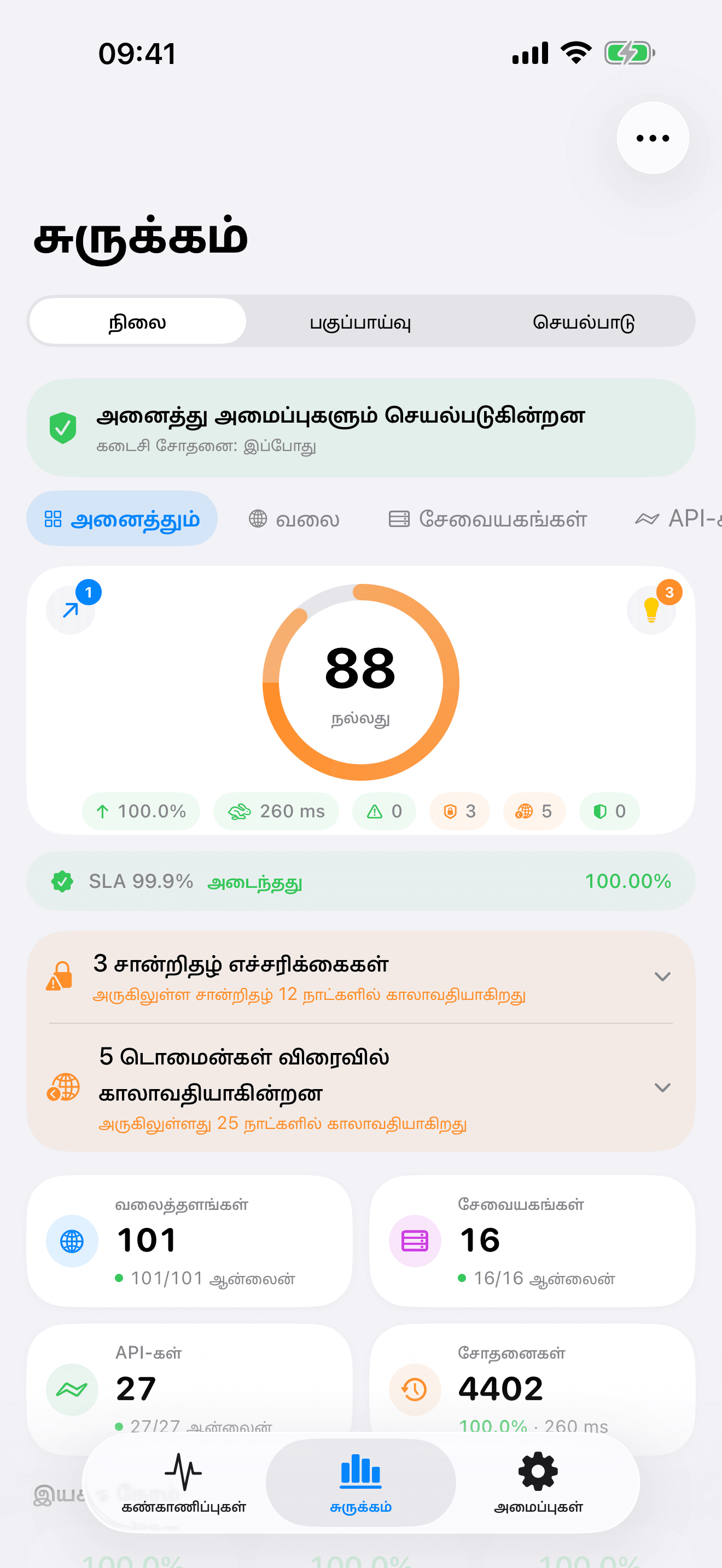Click the blue trend arrow badge

click(71, 609)
